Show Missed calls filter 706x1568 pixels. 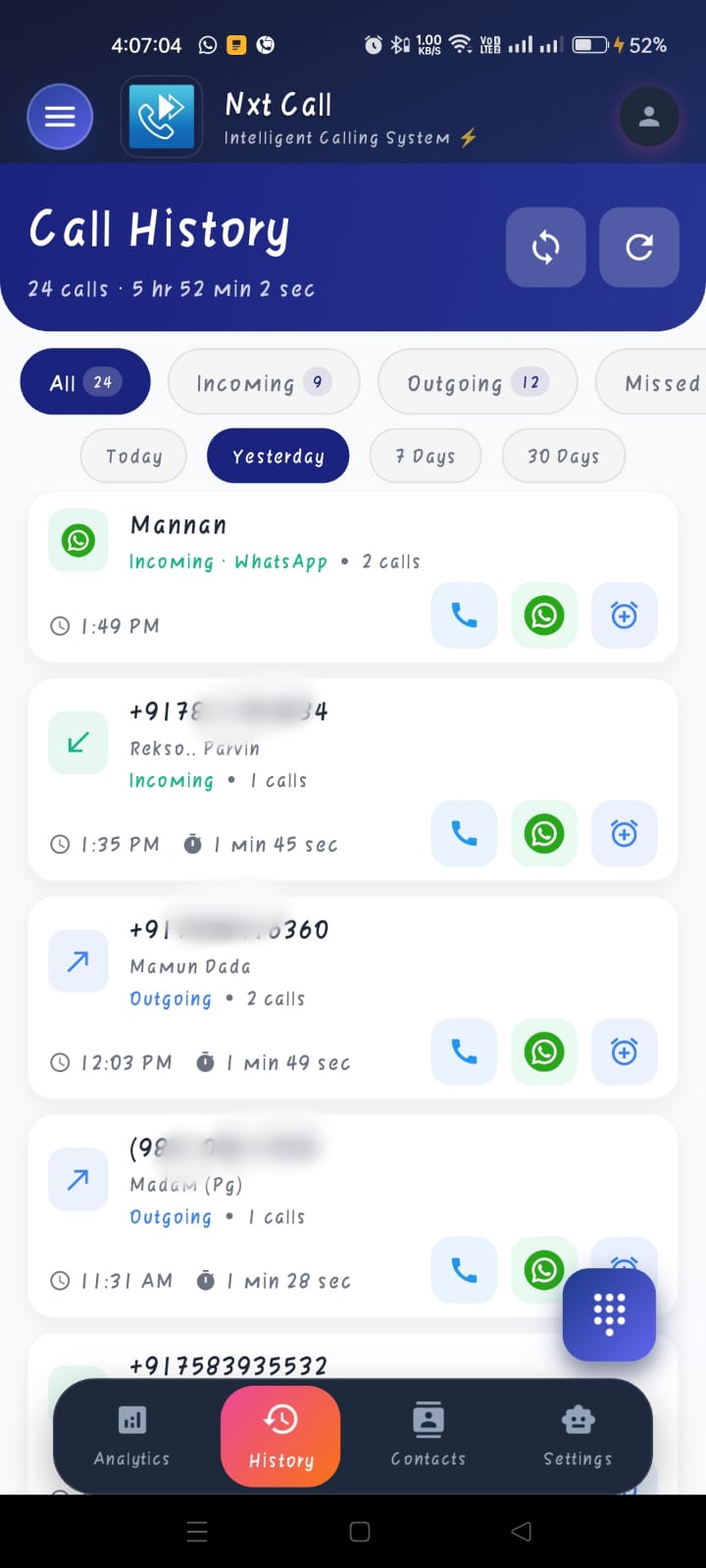pyautogui.click(x=659, y=383)
